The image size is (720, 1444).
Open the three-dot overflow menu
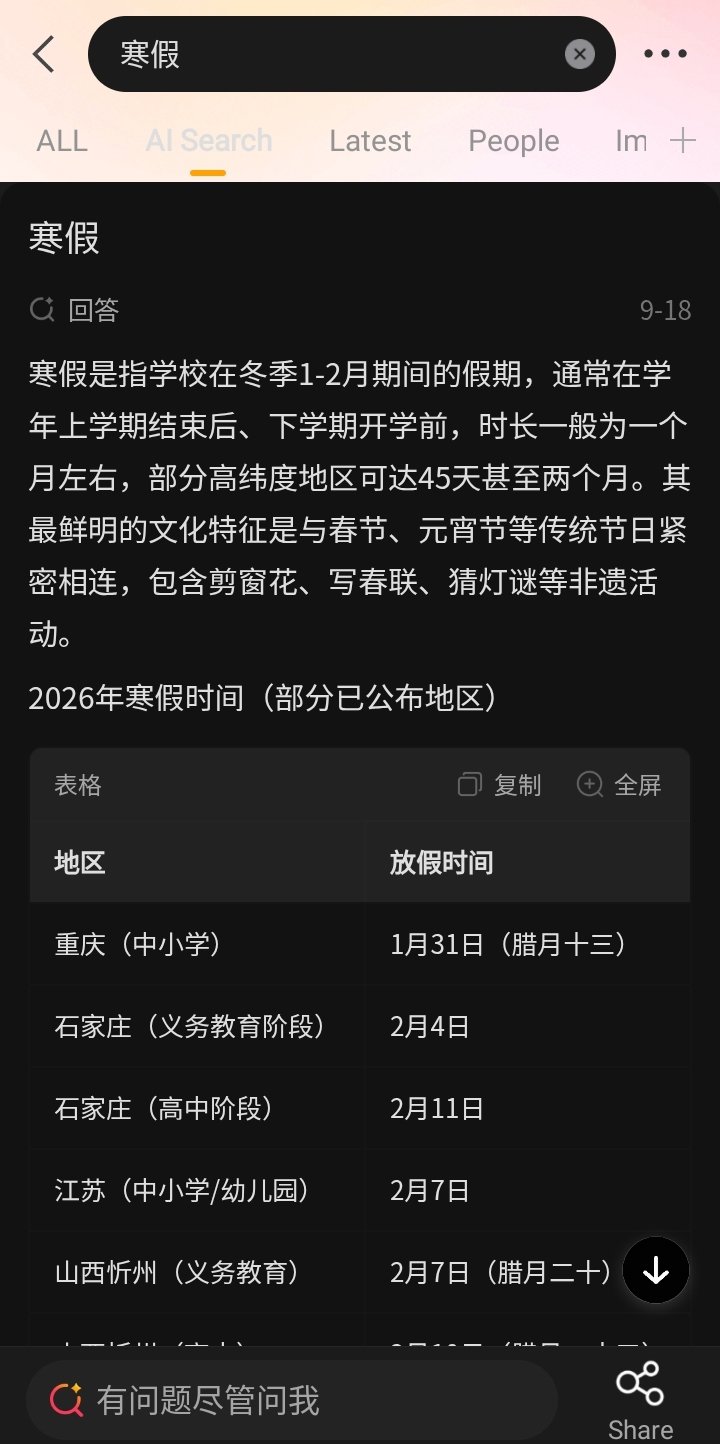point(666,54)
